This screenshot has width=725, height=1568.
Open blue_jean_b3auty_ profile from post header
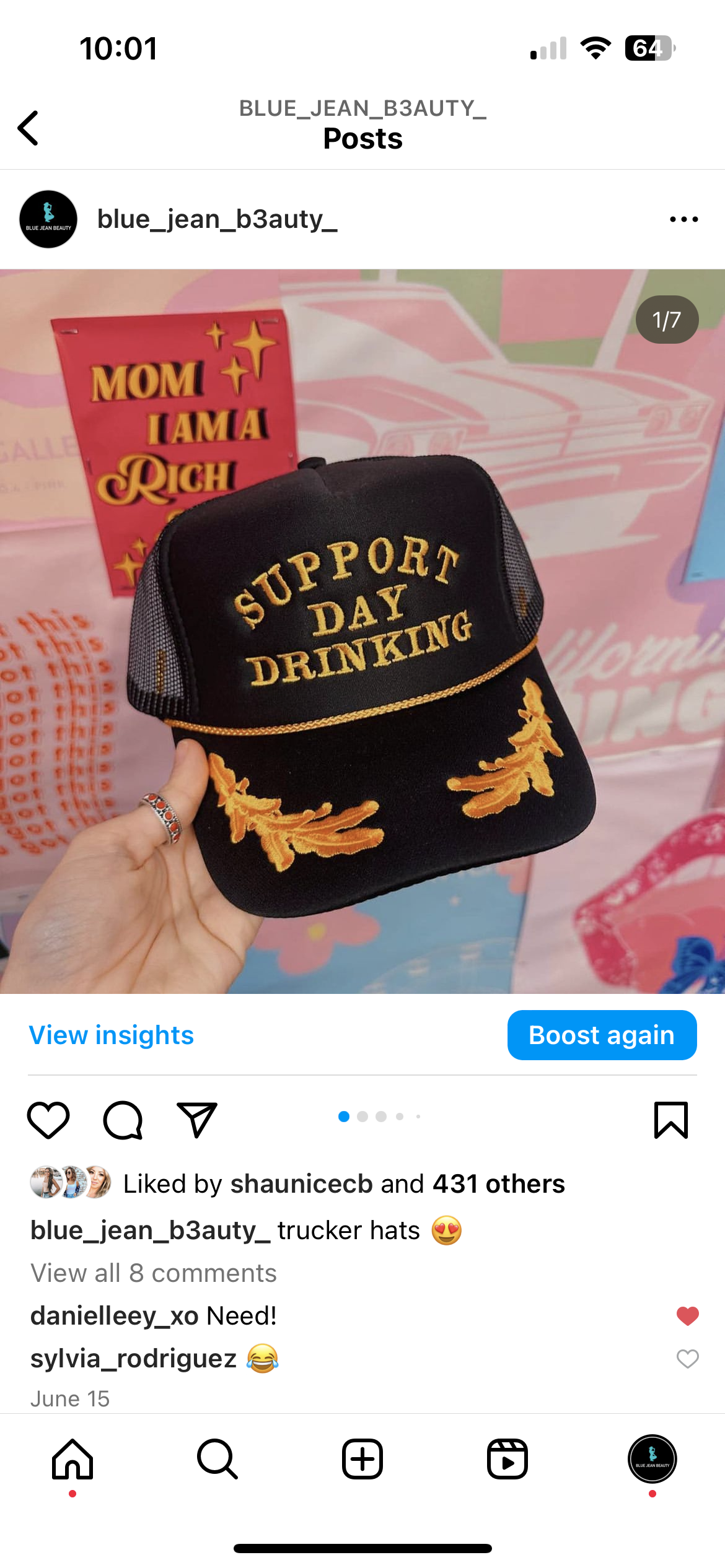[217, 219]
